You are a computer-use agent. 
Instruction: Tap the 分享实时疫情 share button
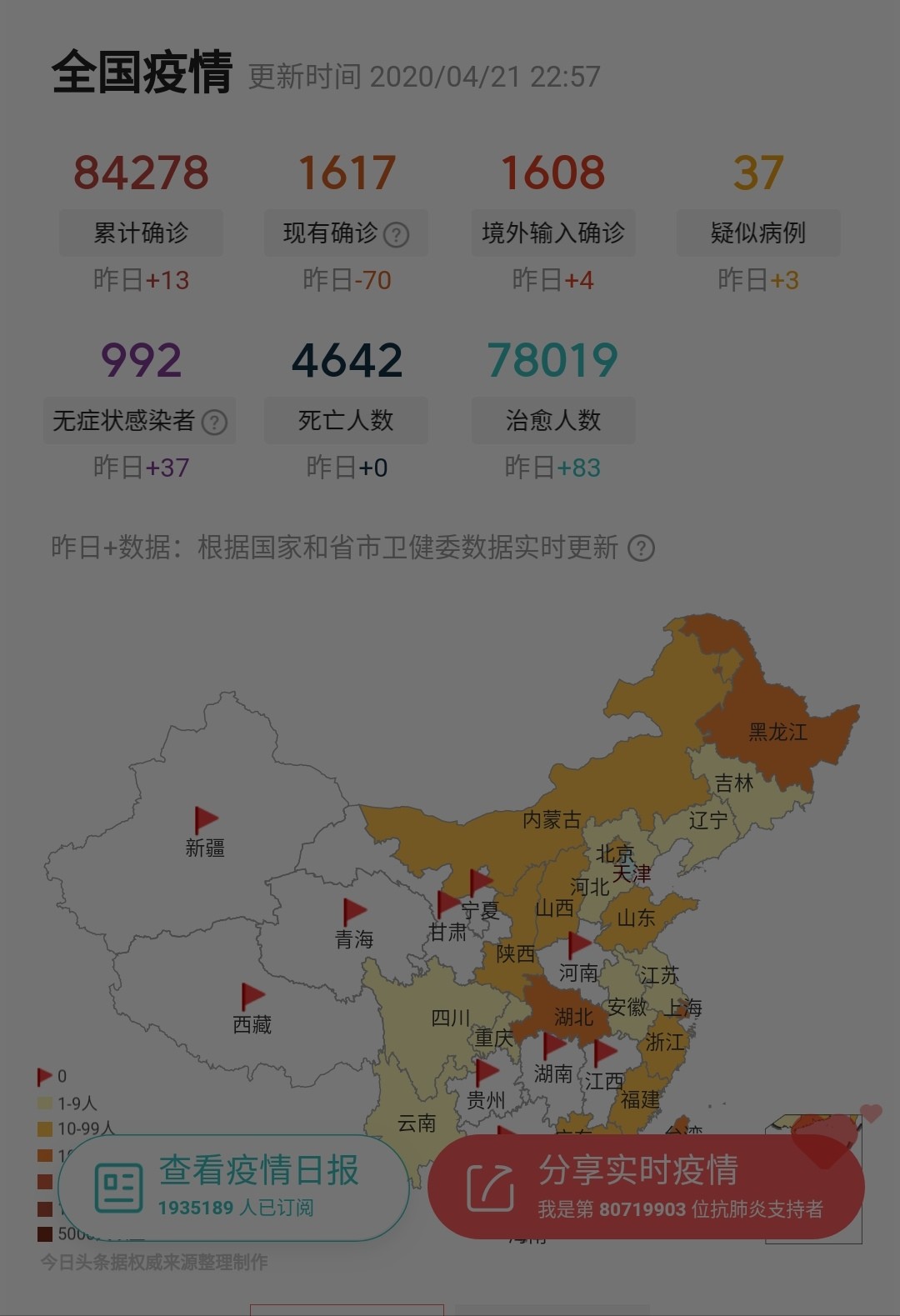click(x=646, y=1187)
